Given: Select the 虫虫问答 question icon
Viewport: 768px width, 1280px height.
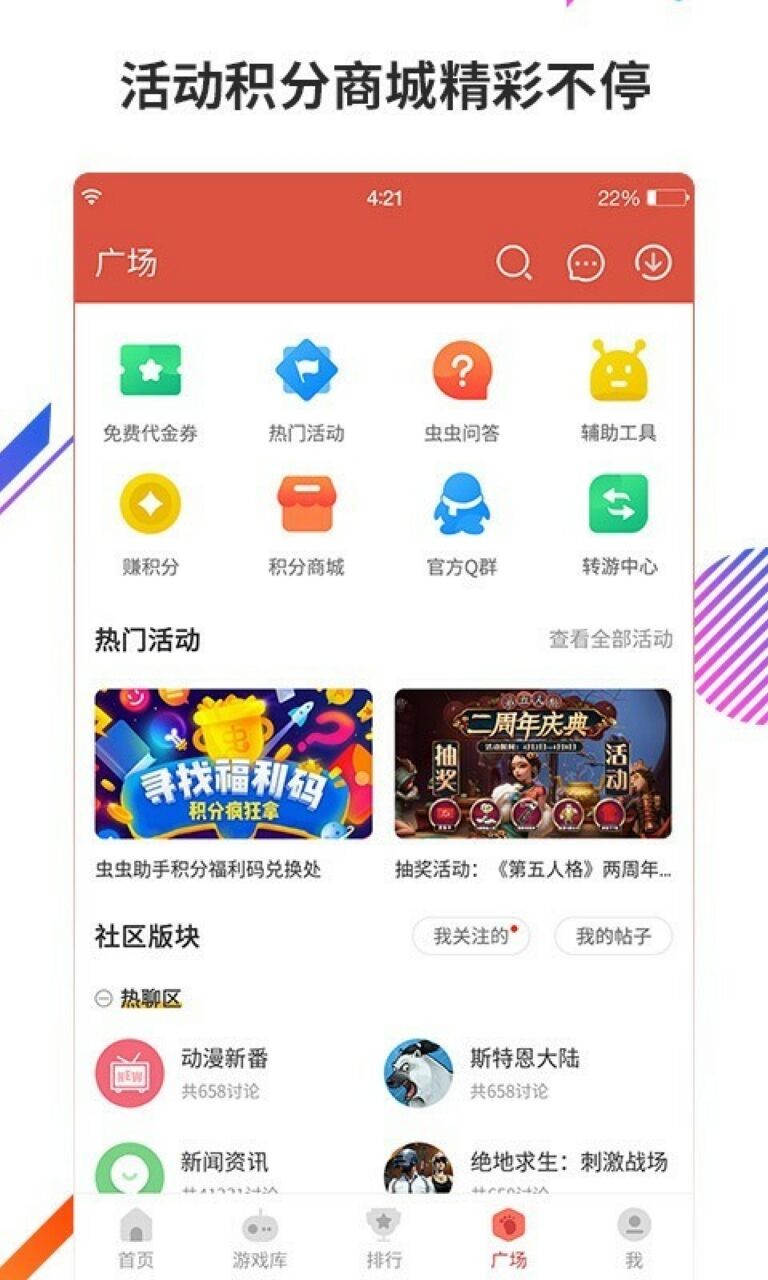Looking at the screenshot, I should [x=461, y=375].
